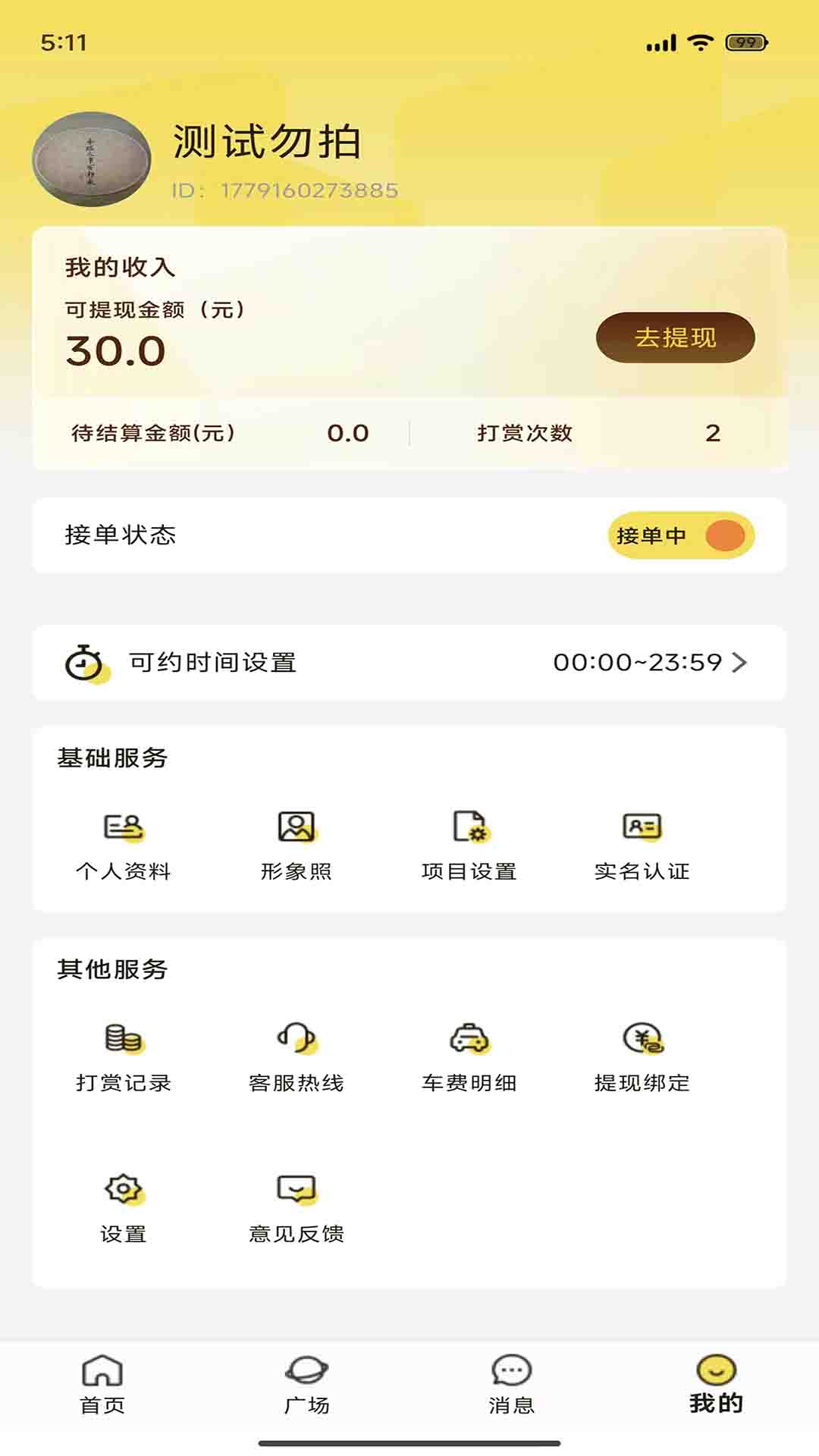Screen dimensions: 819x1456
Task: Open 可约时间设置 time settings
Action: [409, 663]
